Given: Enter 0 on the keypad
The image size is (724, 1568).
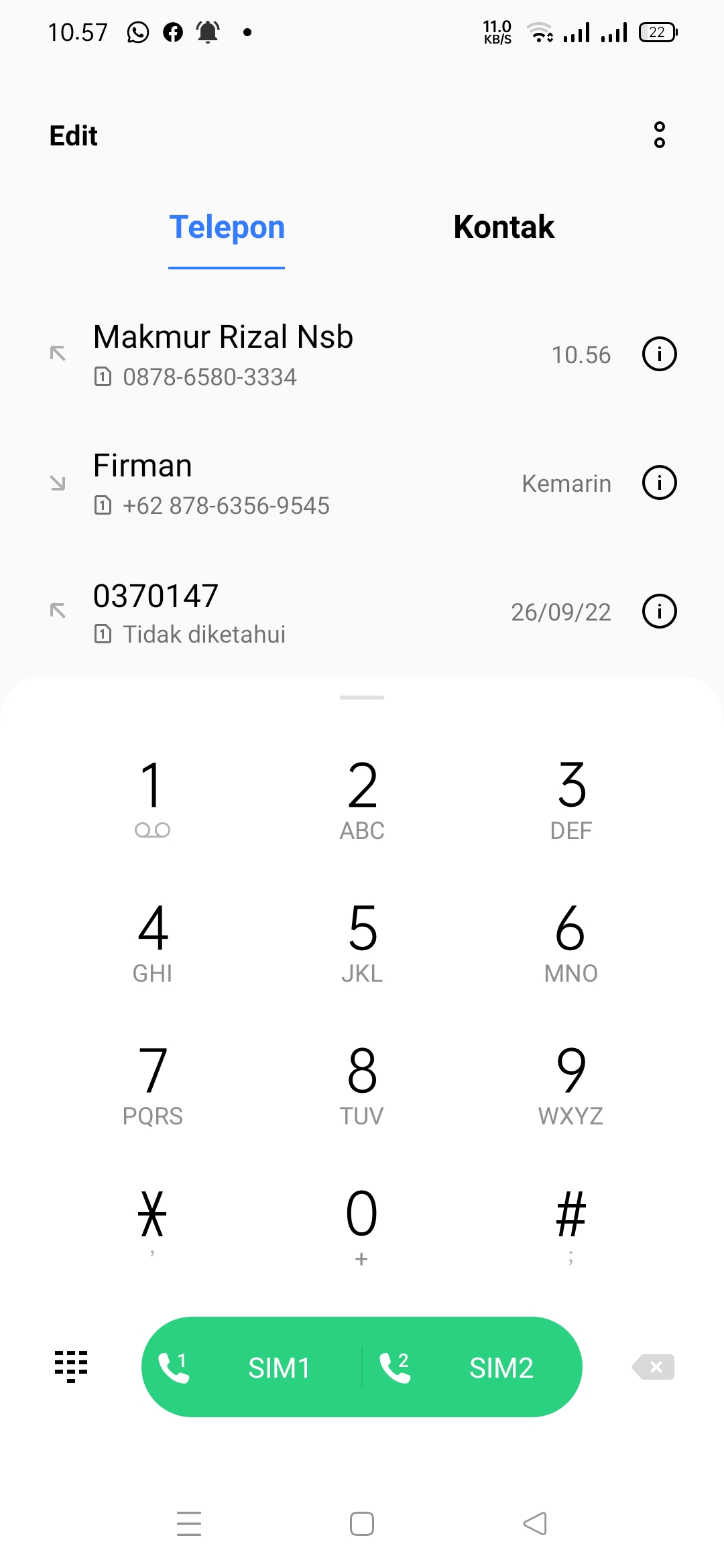Looking at the screenshot, I should pyautogui.click(x=362, y=1225).
